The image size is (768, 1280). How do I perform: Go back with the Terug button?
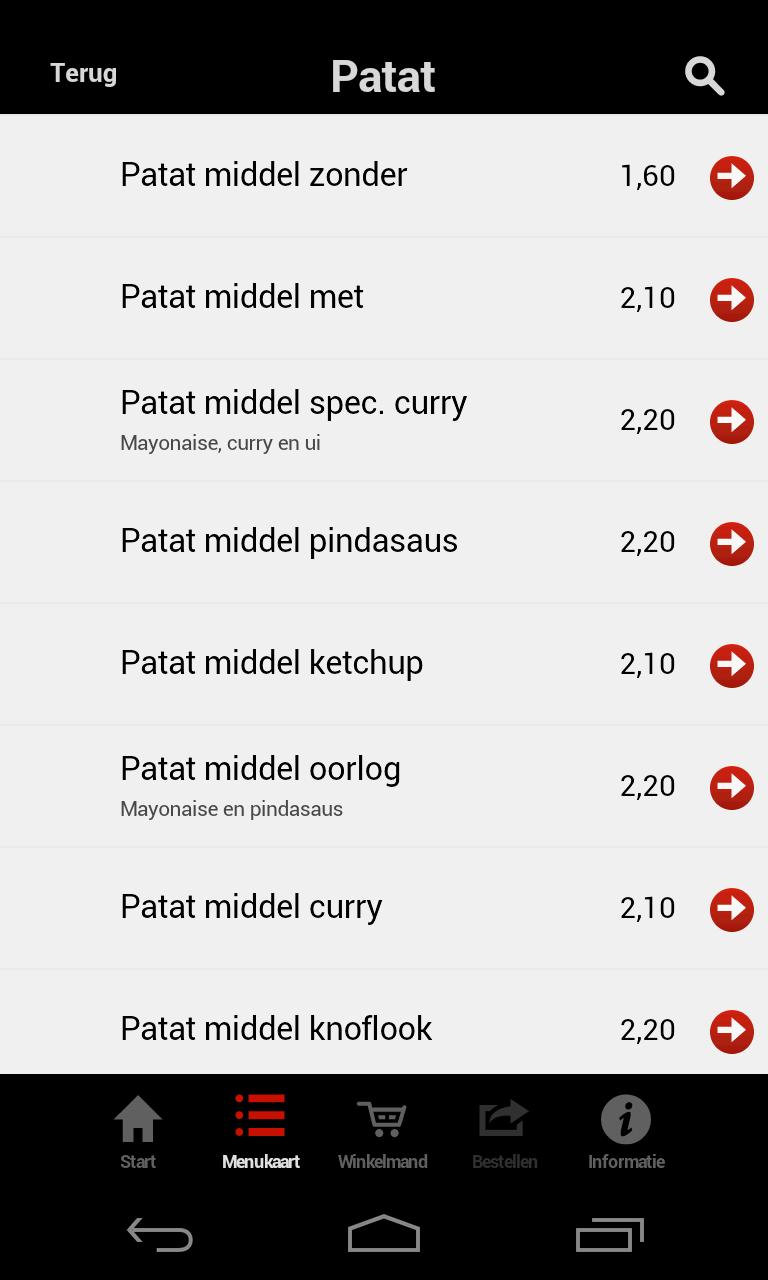[84, 74]
